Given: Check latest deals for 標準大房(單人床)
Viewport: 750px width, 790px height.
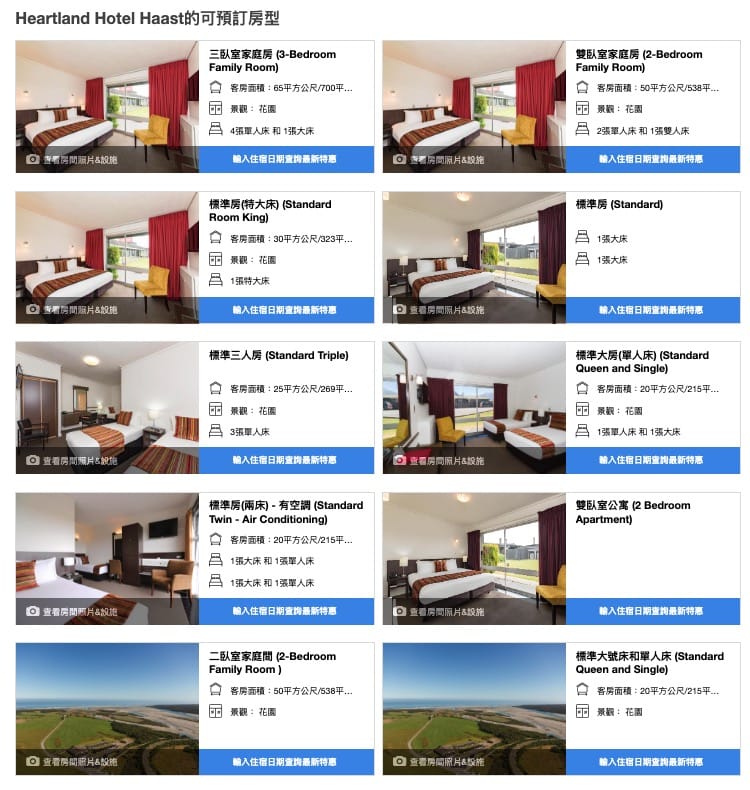Looking at the screenshot, I should (652, 460).
